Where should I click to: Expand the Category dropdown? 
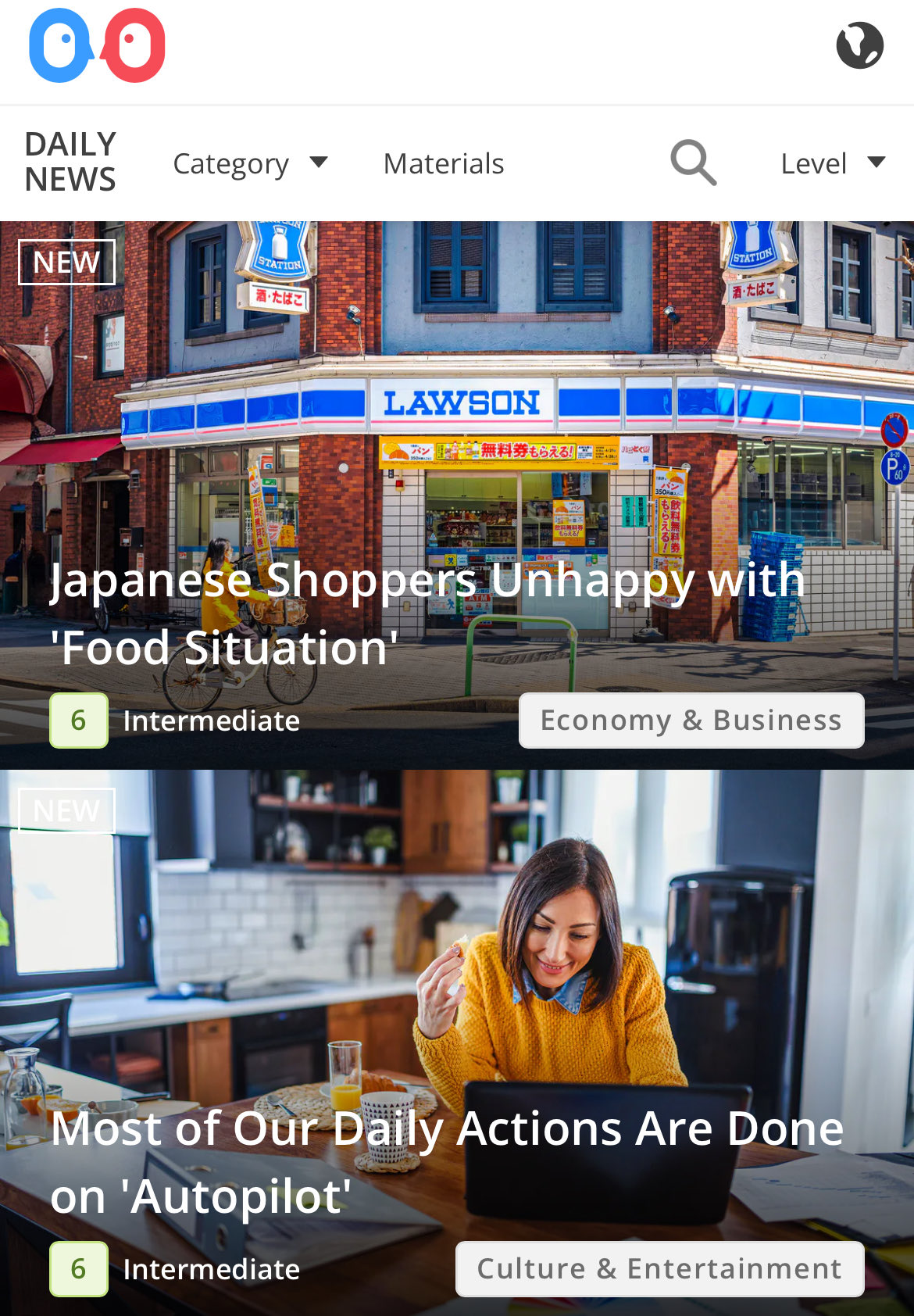[x=250, y=163]
